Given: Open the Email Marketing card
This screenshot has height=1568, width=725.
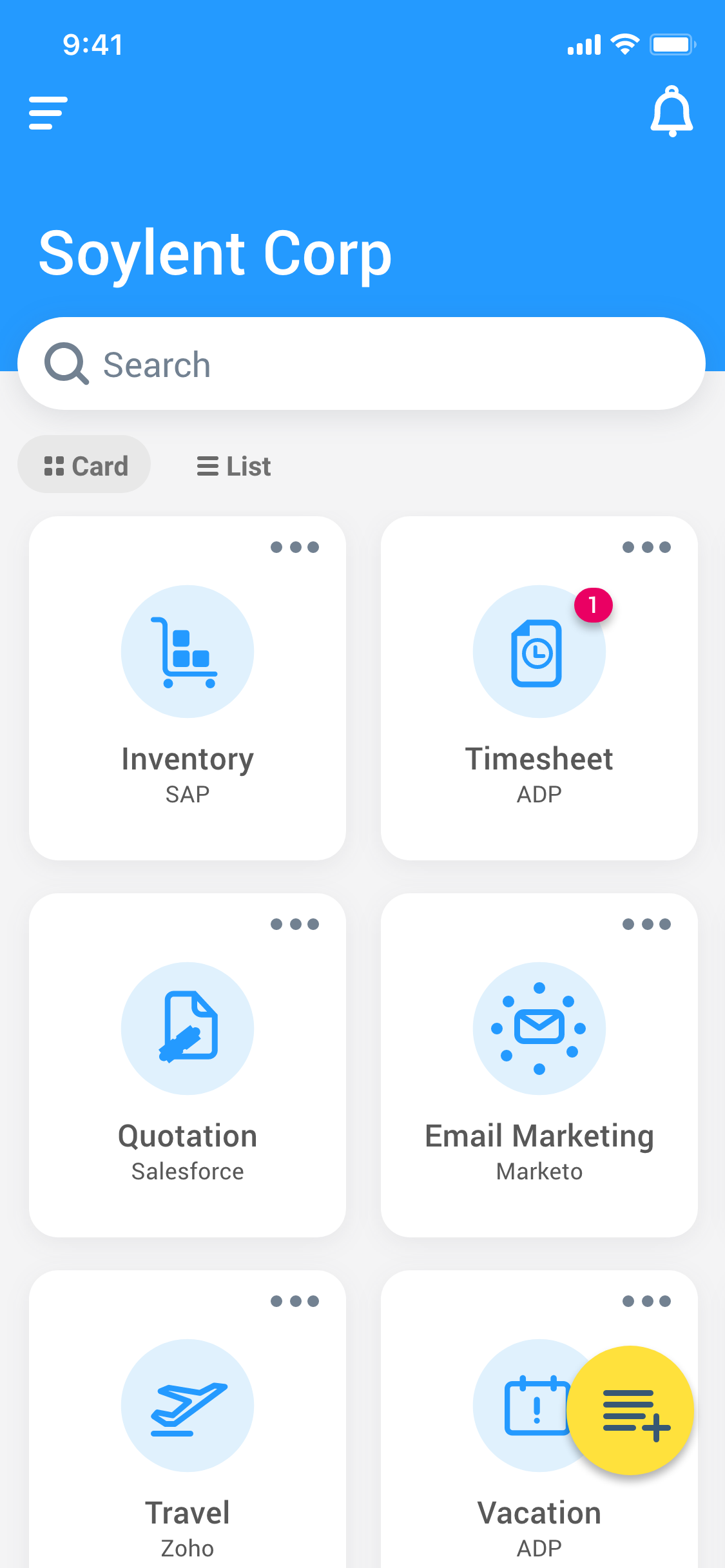Looking at the screenshot, I should (x=539, y=1065).
